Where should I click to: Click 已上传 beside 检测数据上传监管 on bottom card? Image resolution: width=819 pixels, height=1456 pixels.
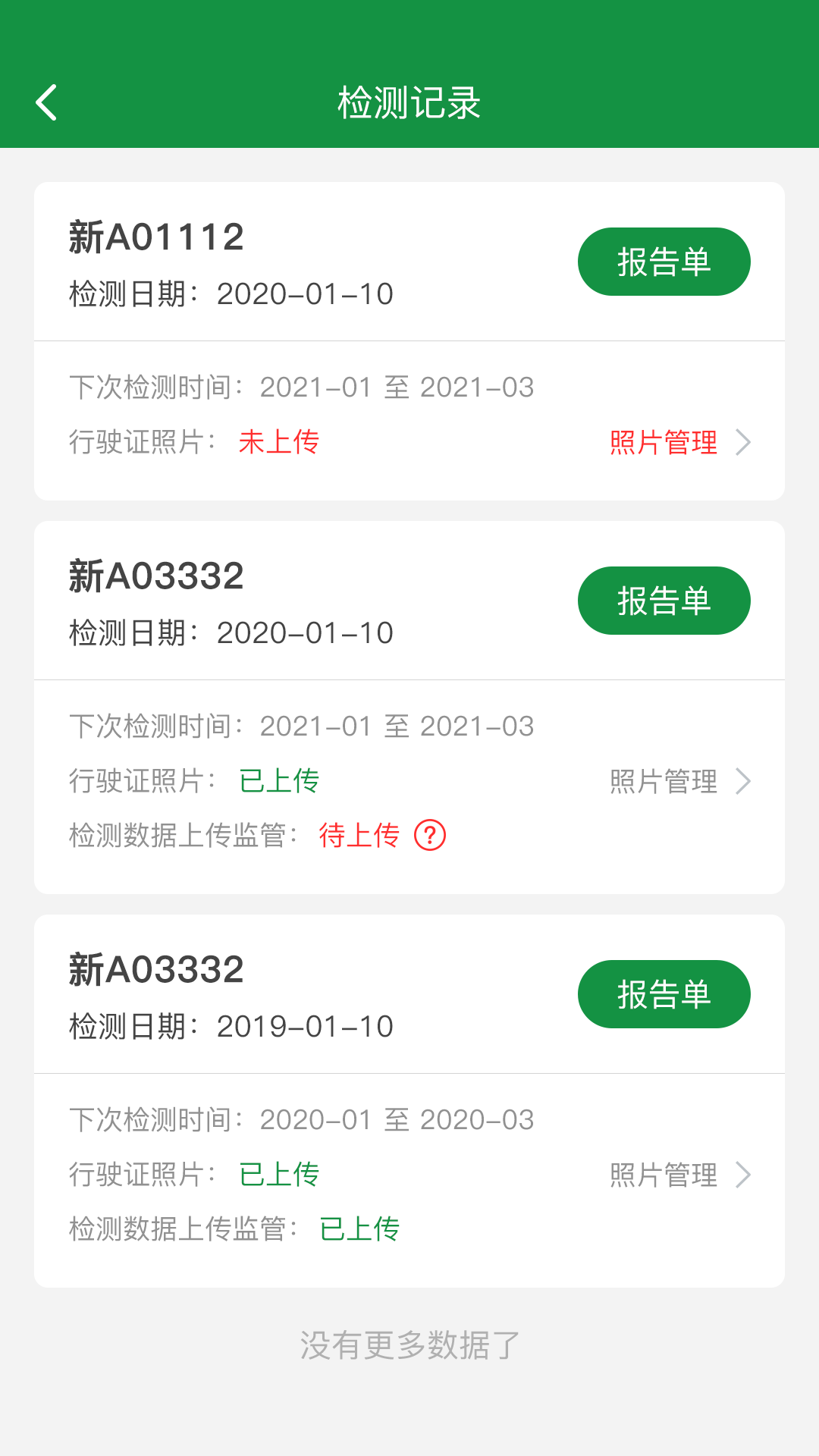(359, 1228)
